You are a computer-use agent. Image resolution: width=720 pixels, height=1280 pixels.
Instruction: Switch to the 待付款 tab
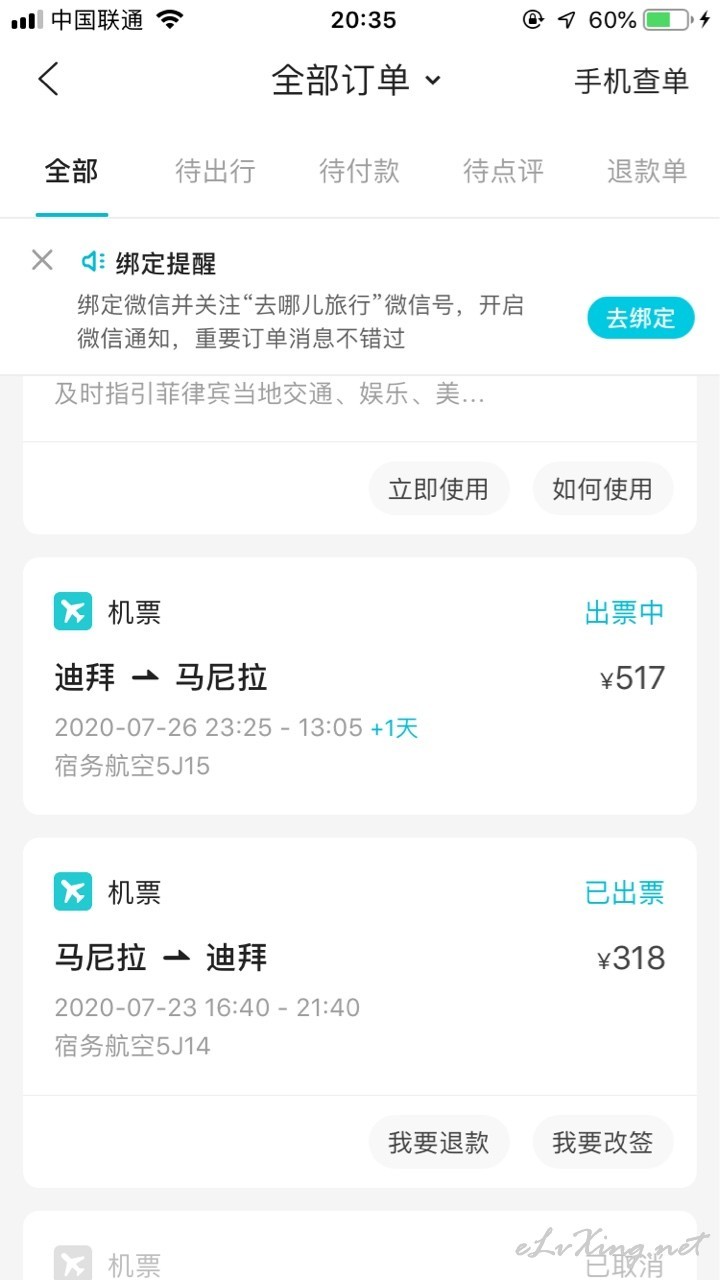tap(359, 171)
